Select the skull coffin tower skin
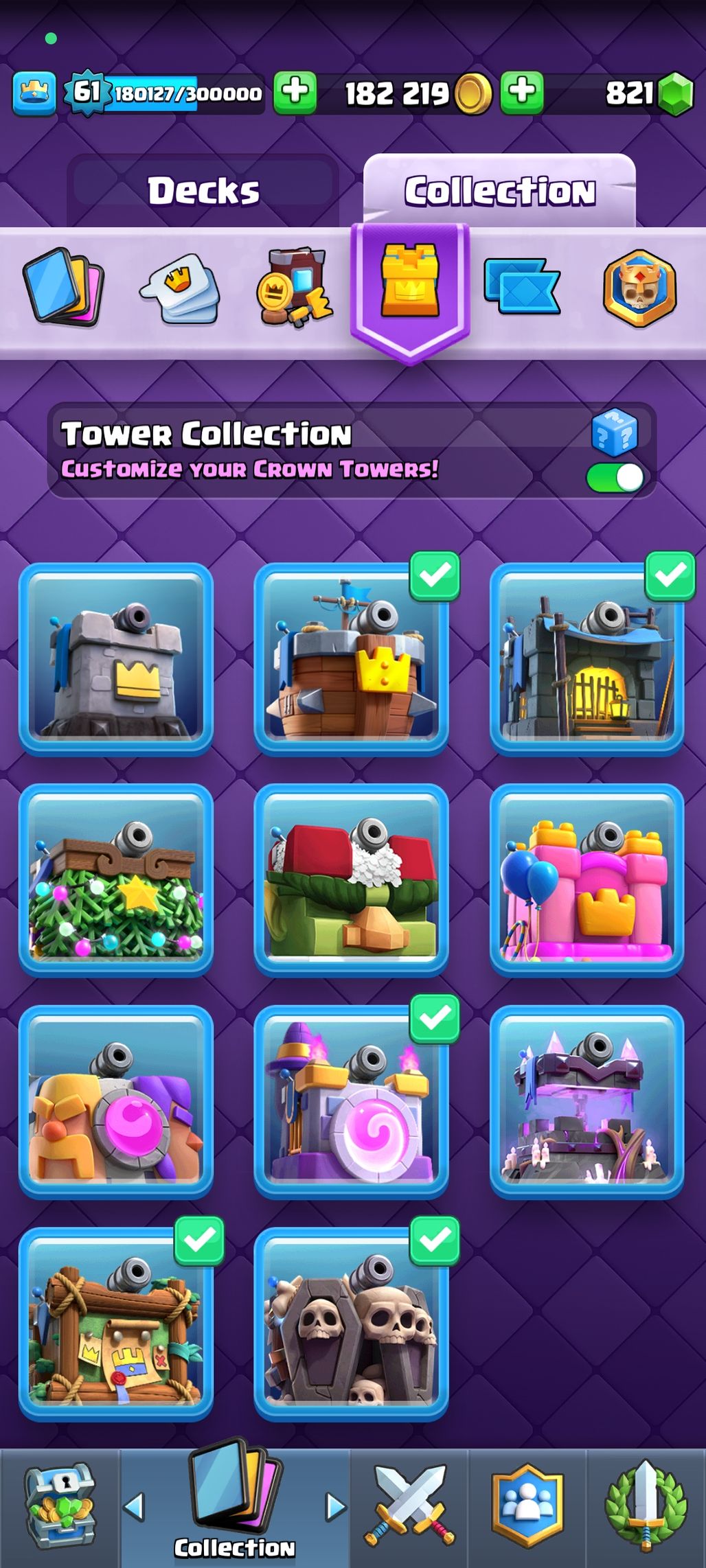The image size is (706, 1568). 351,1324
